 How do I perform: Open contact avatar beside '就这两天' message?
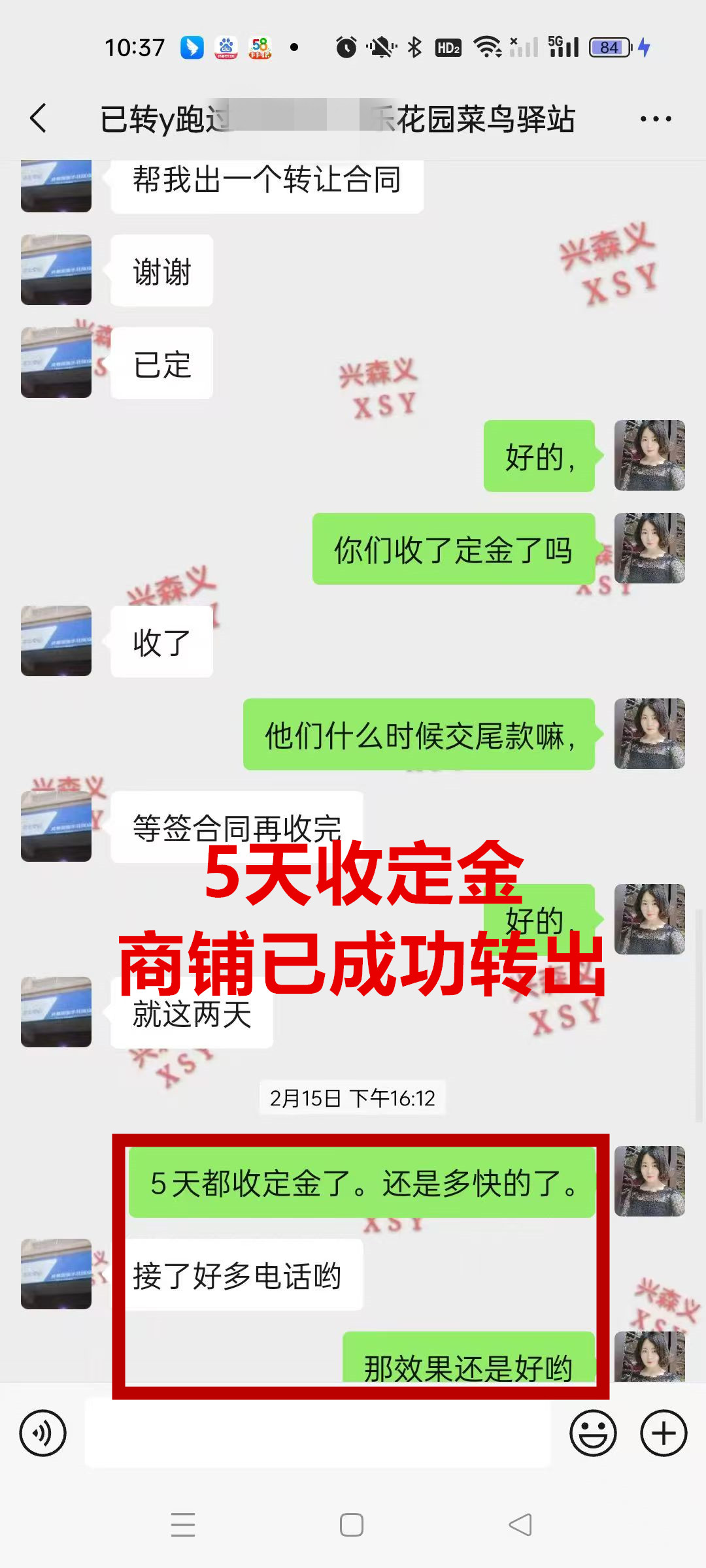[56, 1012]
